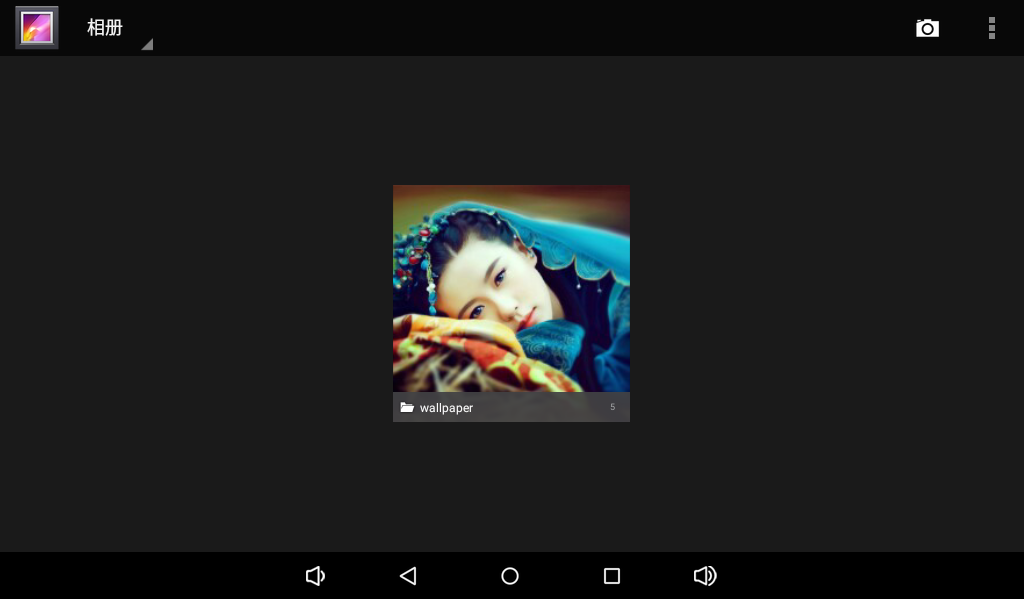Image resolution: width=1024 pixels, height=599 pixels.
Task: Show recent apps
Action: [612, 576]
